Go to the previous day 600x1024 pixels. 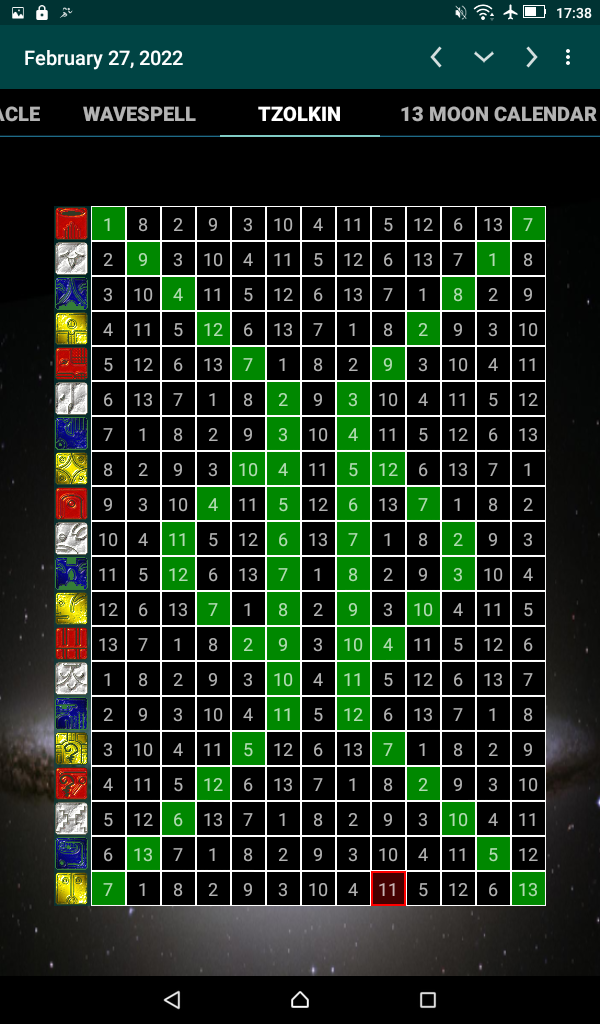pyautogui.click(x=436, y=58)
